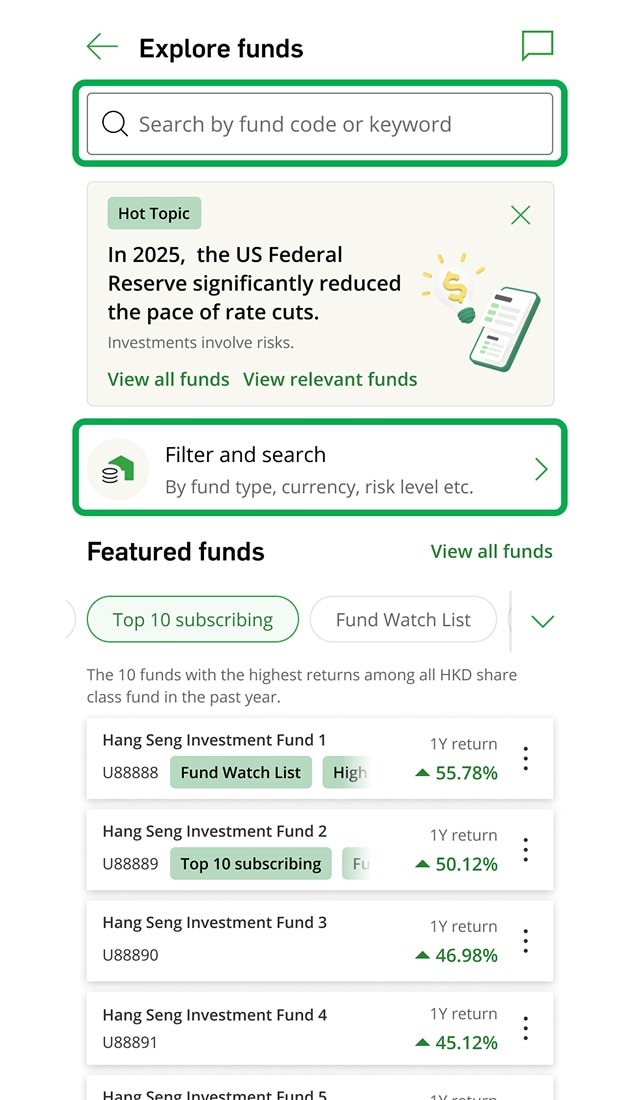
Task: Open the three-dot menu for Fund 4
Action: [525, 1028]
